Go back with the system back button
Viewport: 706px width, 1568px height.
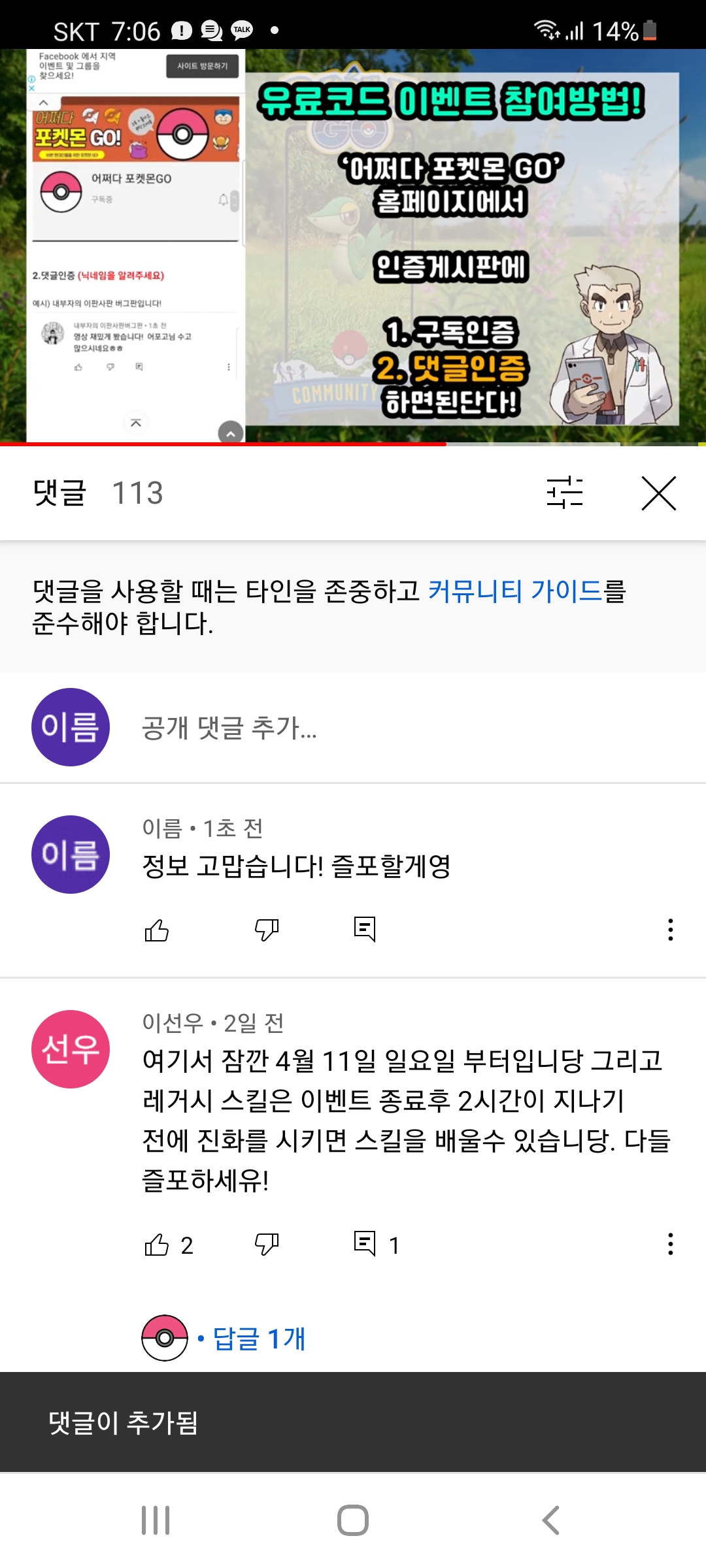[550, 1520]
